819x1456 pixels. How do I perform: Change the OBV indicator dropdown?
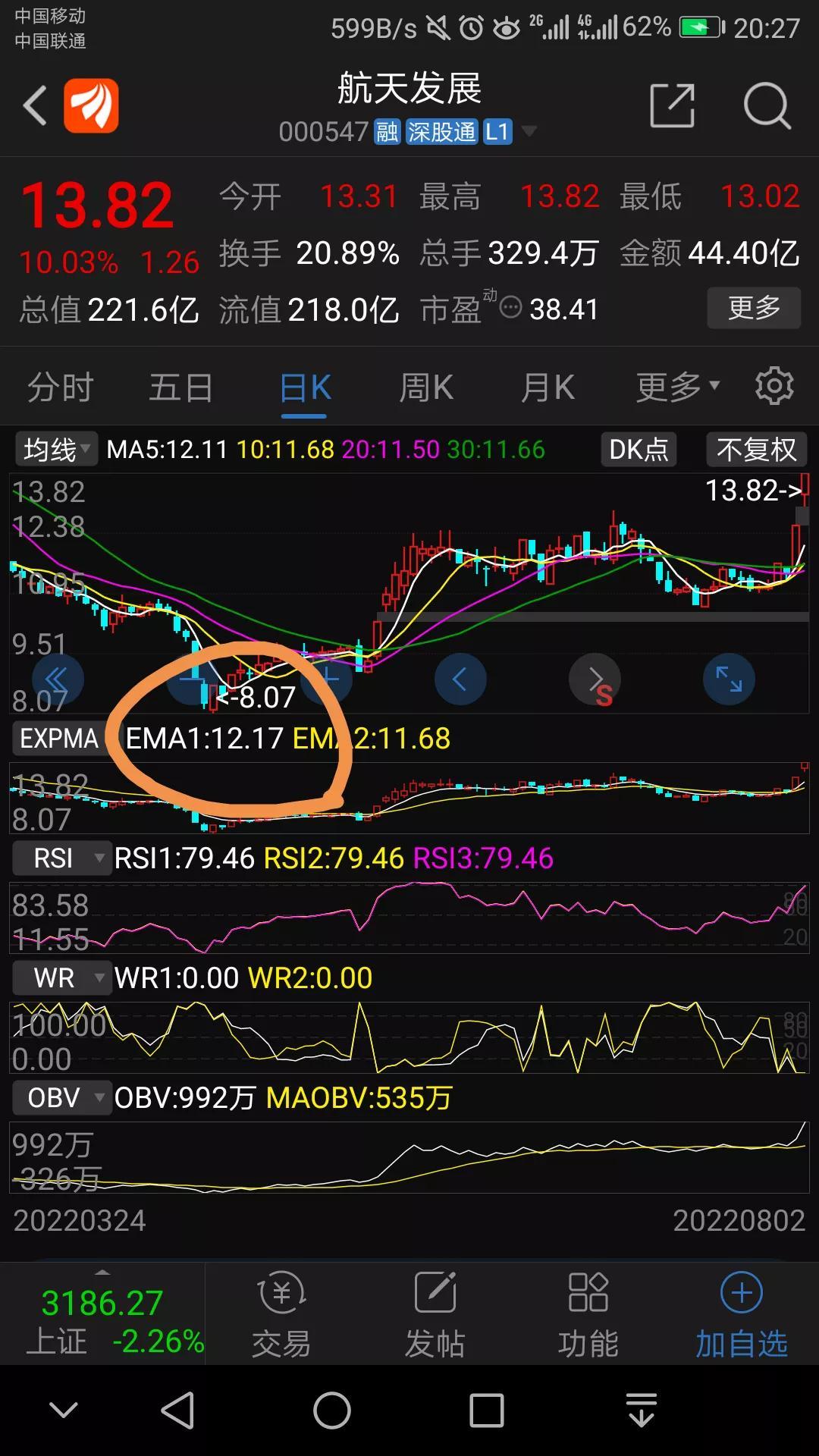(62, 1097)
